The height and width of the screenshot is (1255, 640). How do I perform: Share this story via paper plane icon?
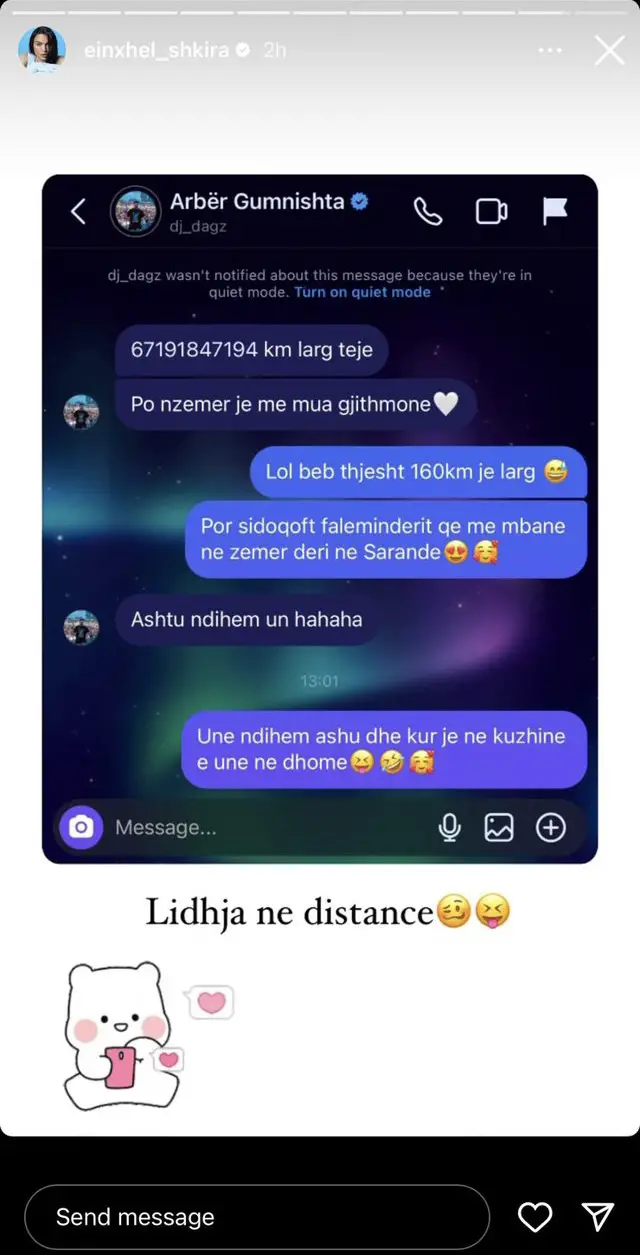(597, 1217)
